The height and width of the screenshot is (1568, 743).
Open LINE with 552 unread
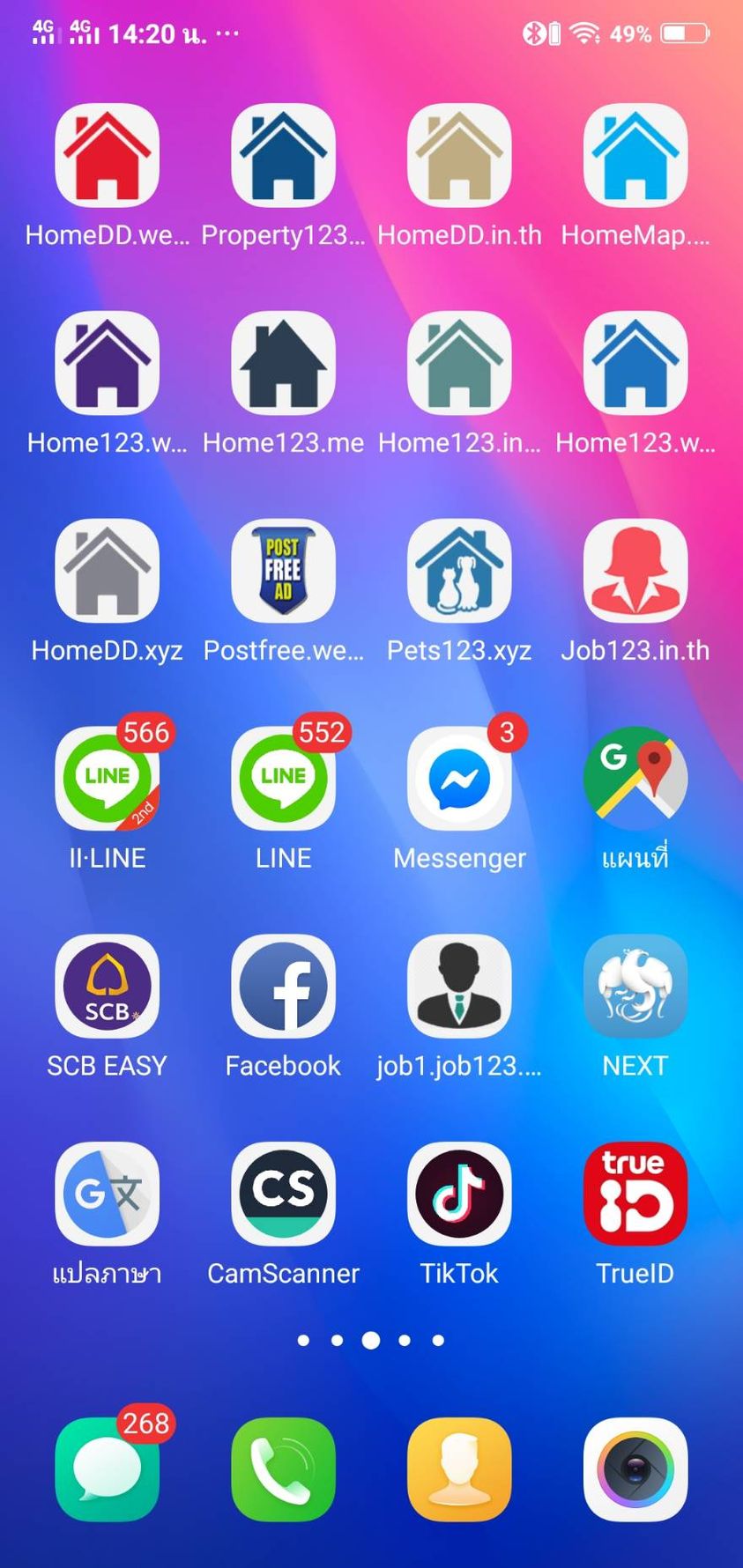(283, 779)
